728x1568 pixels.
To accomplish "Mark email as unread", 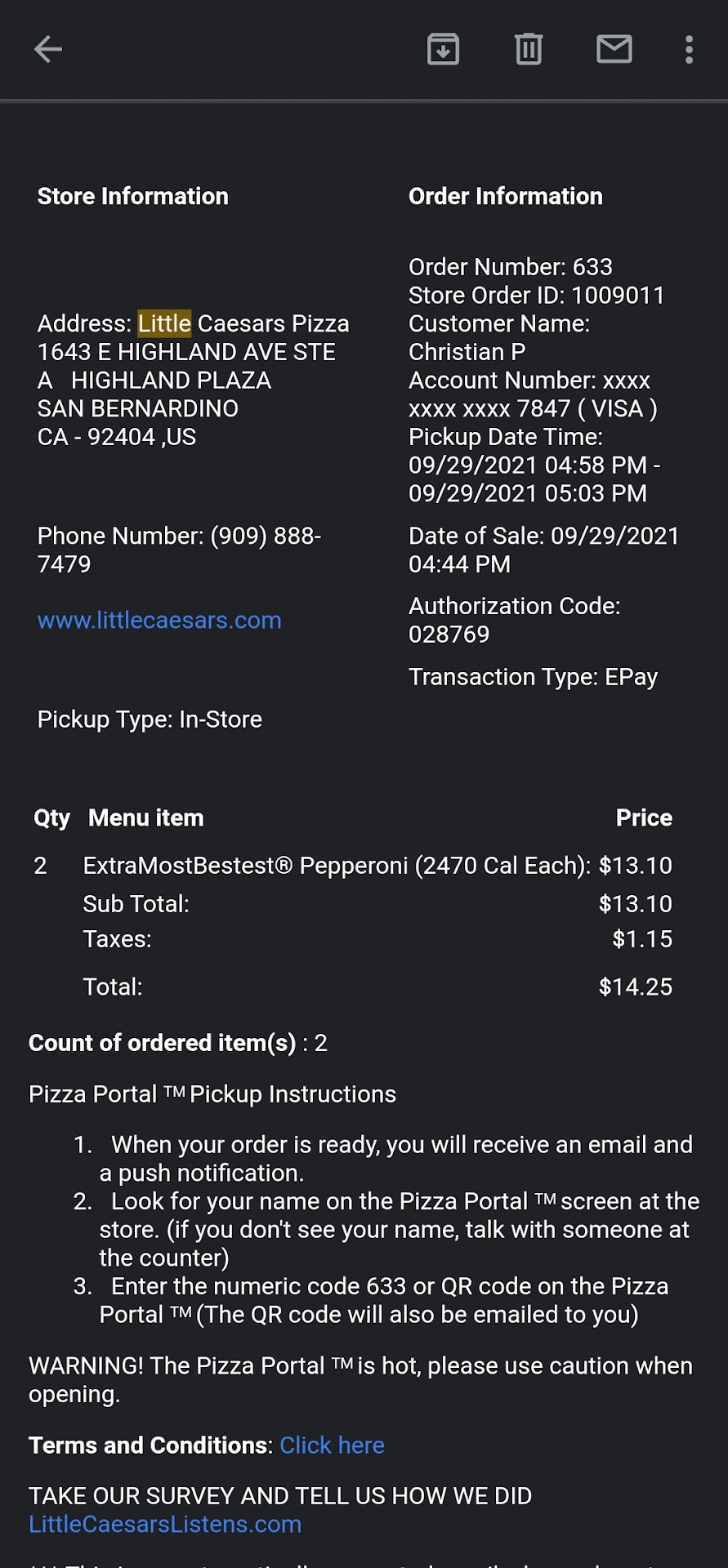I will coord(614,50).
